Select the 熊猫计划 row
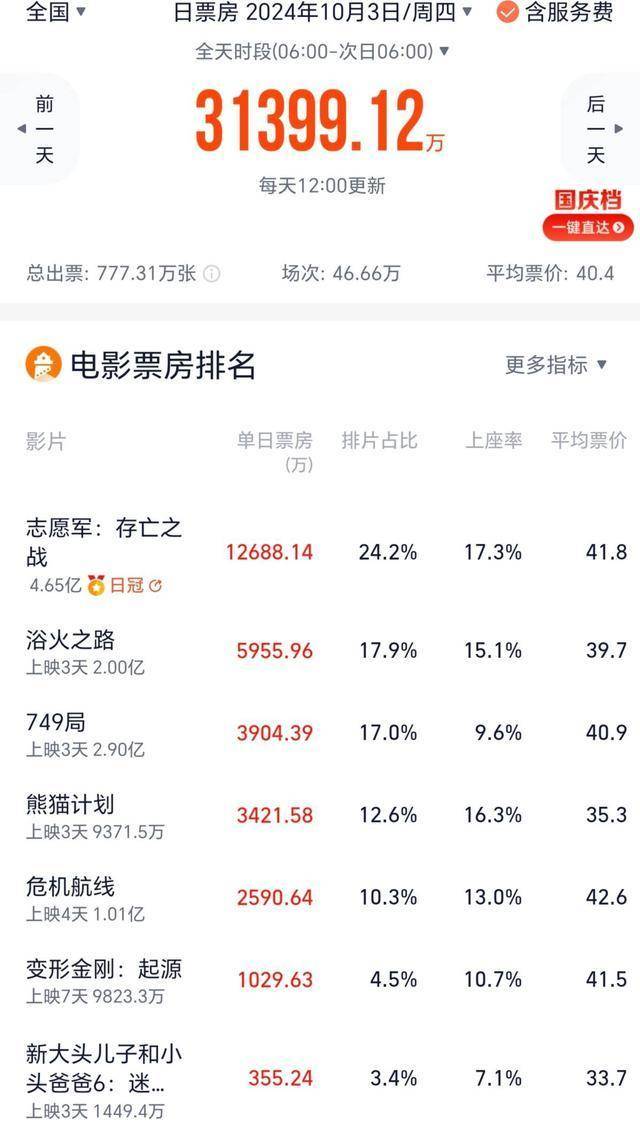 click(x=320, y=816)
